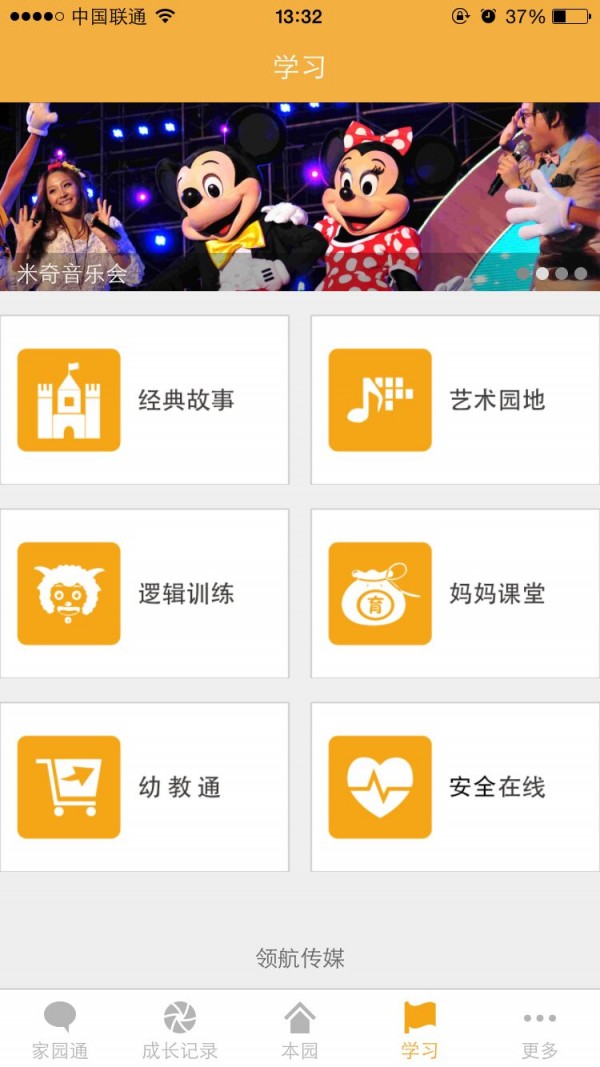Screen dimensions: 600x1067
Task: Open the 经典故事 section
Action: (x=144, y=400)
